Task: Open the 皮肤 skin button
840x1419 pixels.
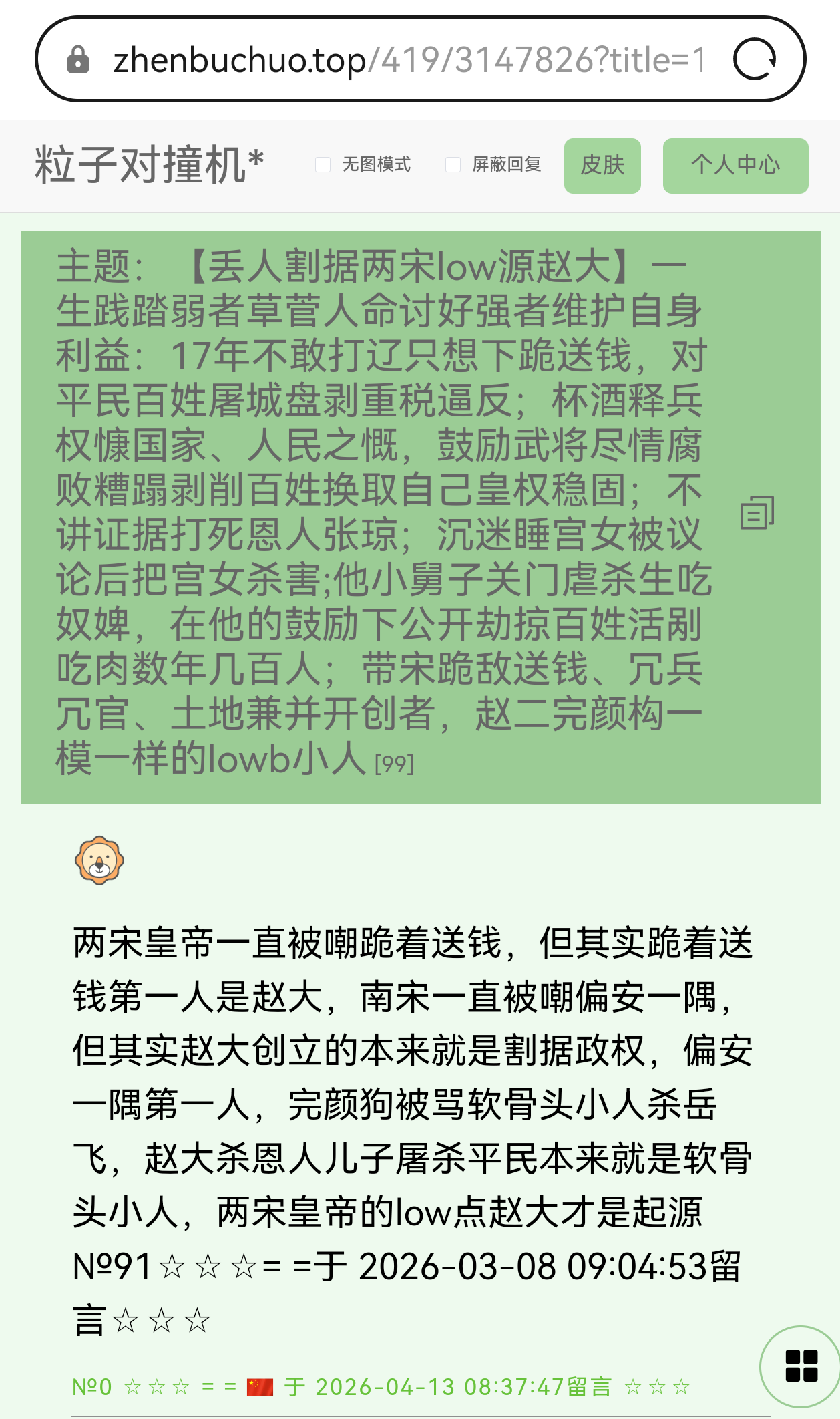Action: point(602,166)
